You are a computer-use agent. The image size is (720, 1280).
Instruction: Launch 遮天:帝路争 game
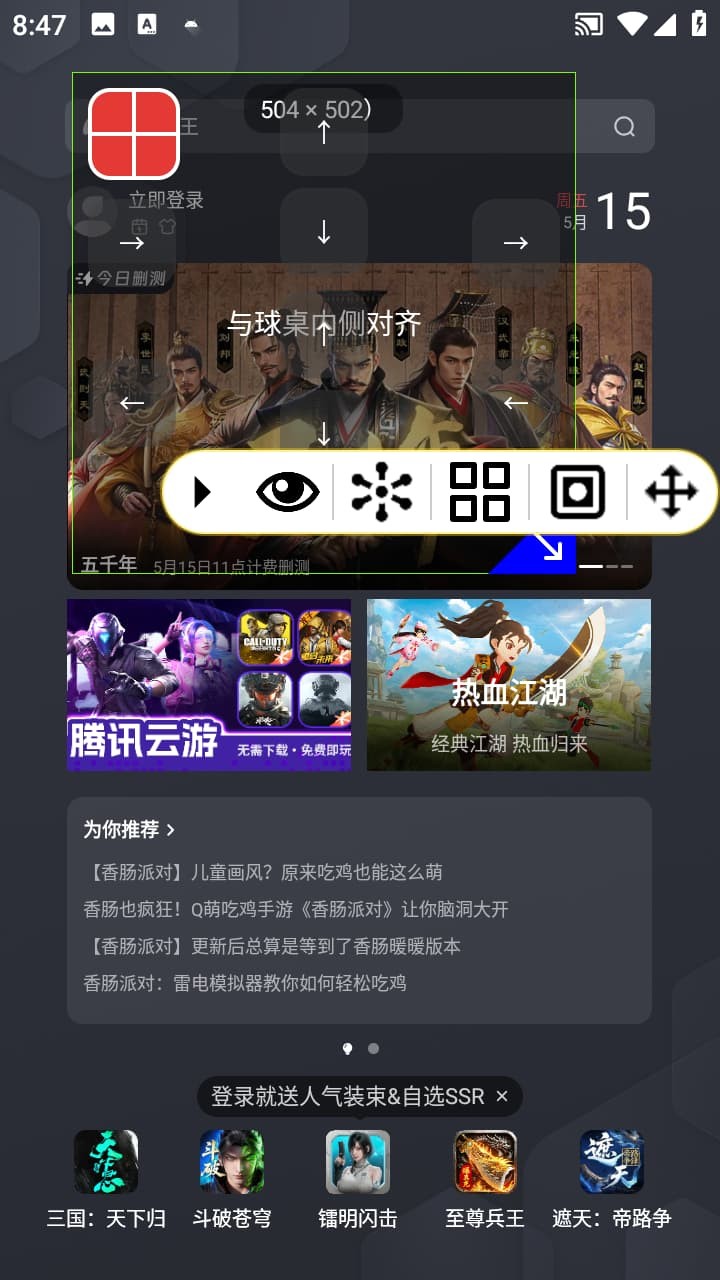pyautogui.click(x=612, y=1180)
